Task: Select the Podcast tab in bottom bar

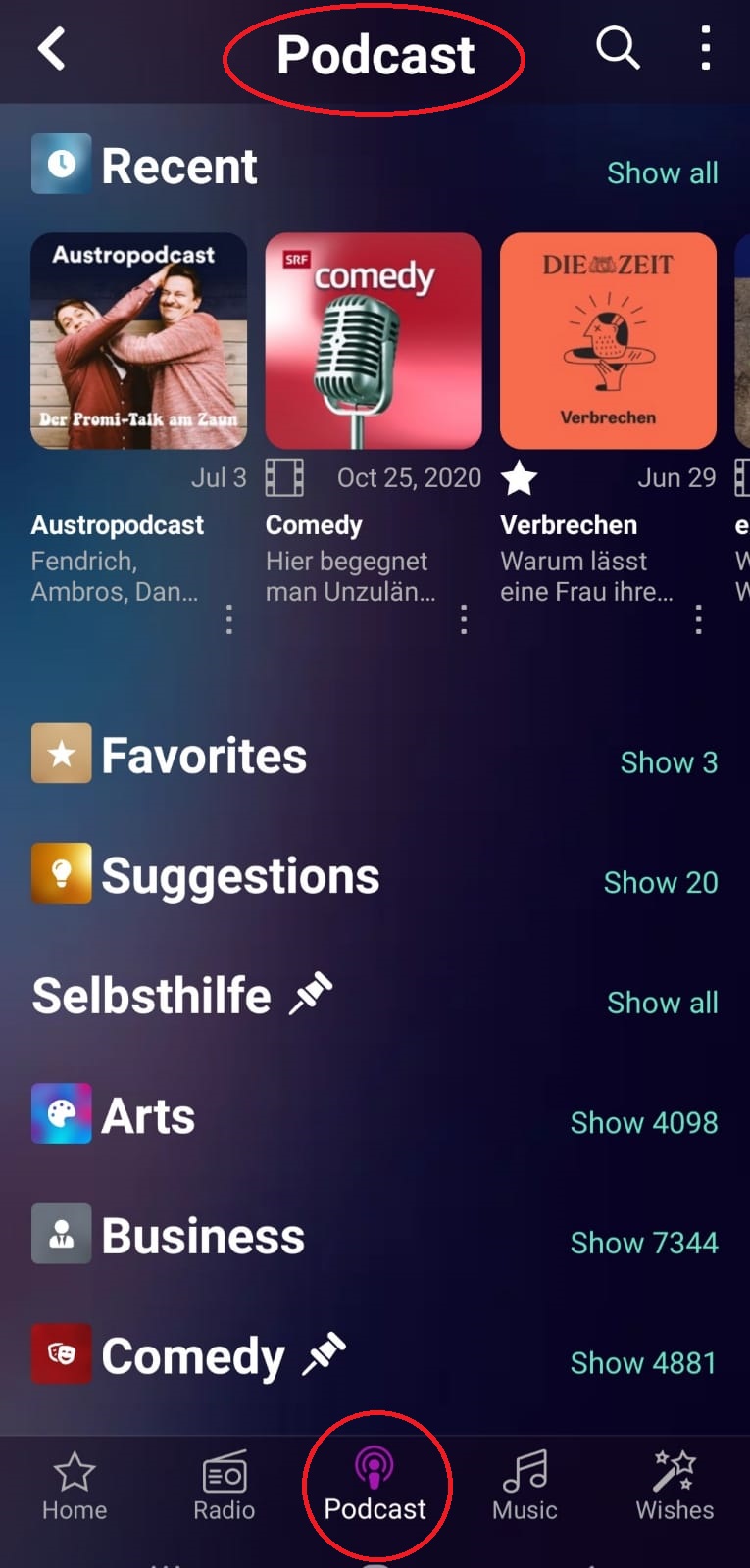Action: point(375,1486)
